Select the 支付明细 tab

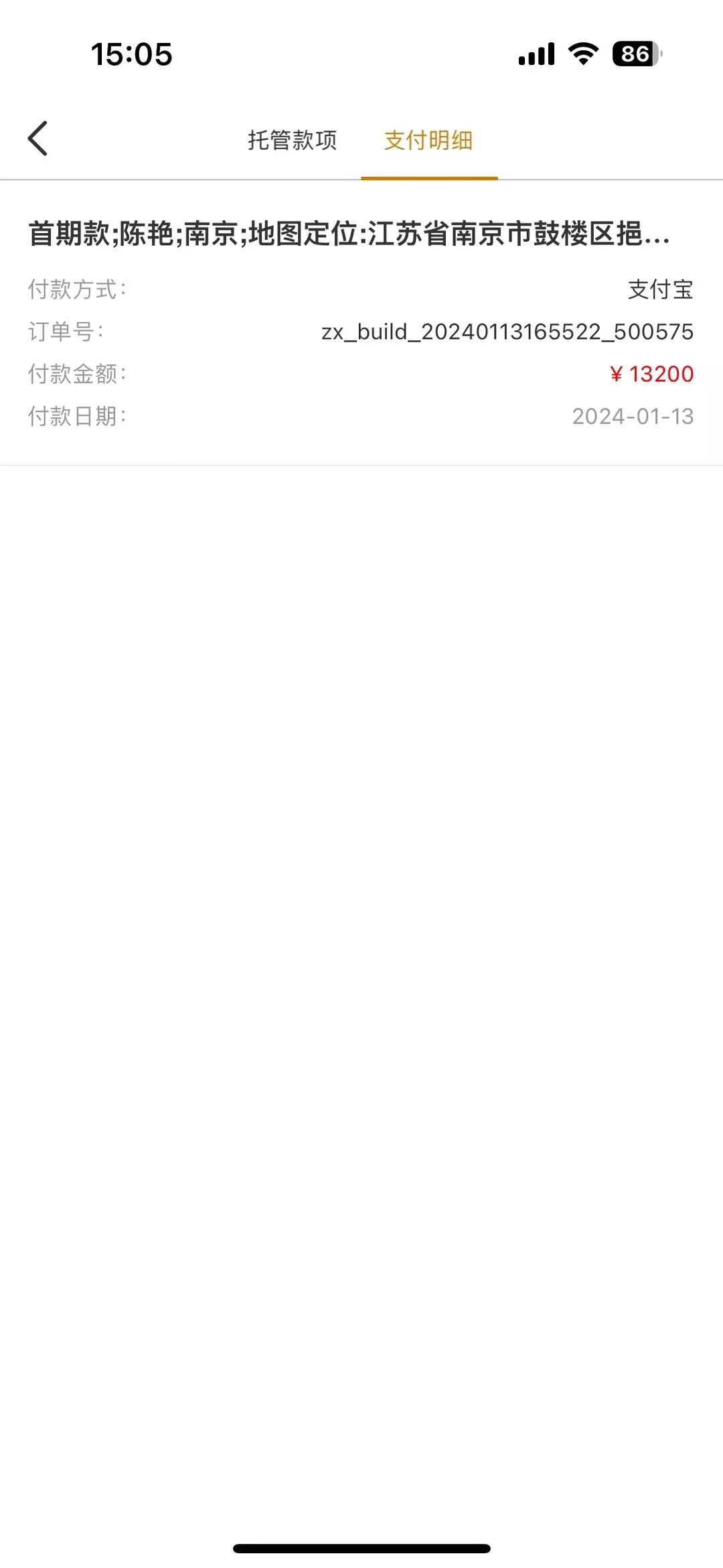428,140
